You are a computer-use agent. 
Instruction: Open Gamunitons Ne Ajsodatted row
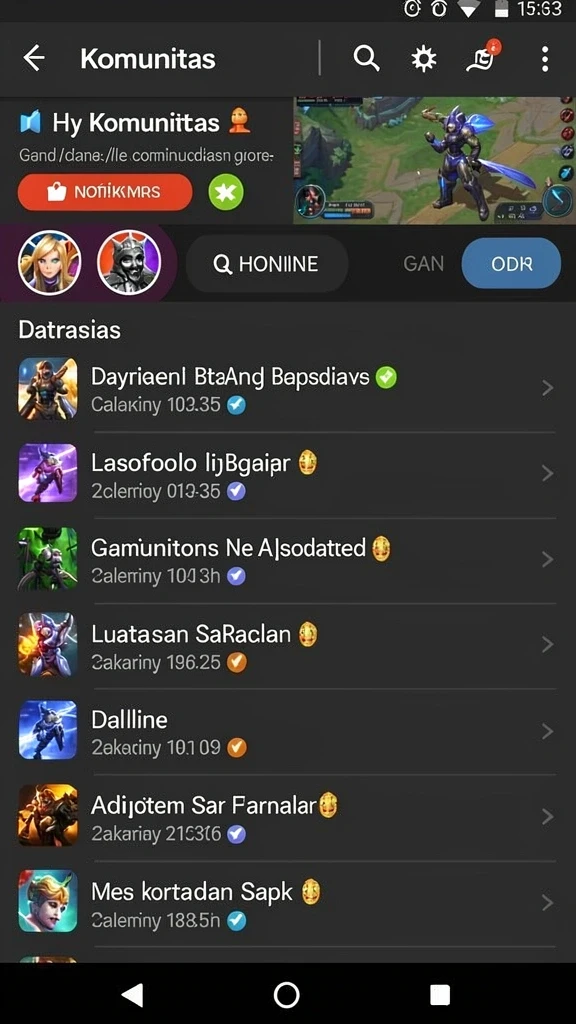[288, 559]
